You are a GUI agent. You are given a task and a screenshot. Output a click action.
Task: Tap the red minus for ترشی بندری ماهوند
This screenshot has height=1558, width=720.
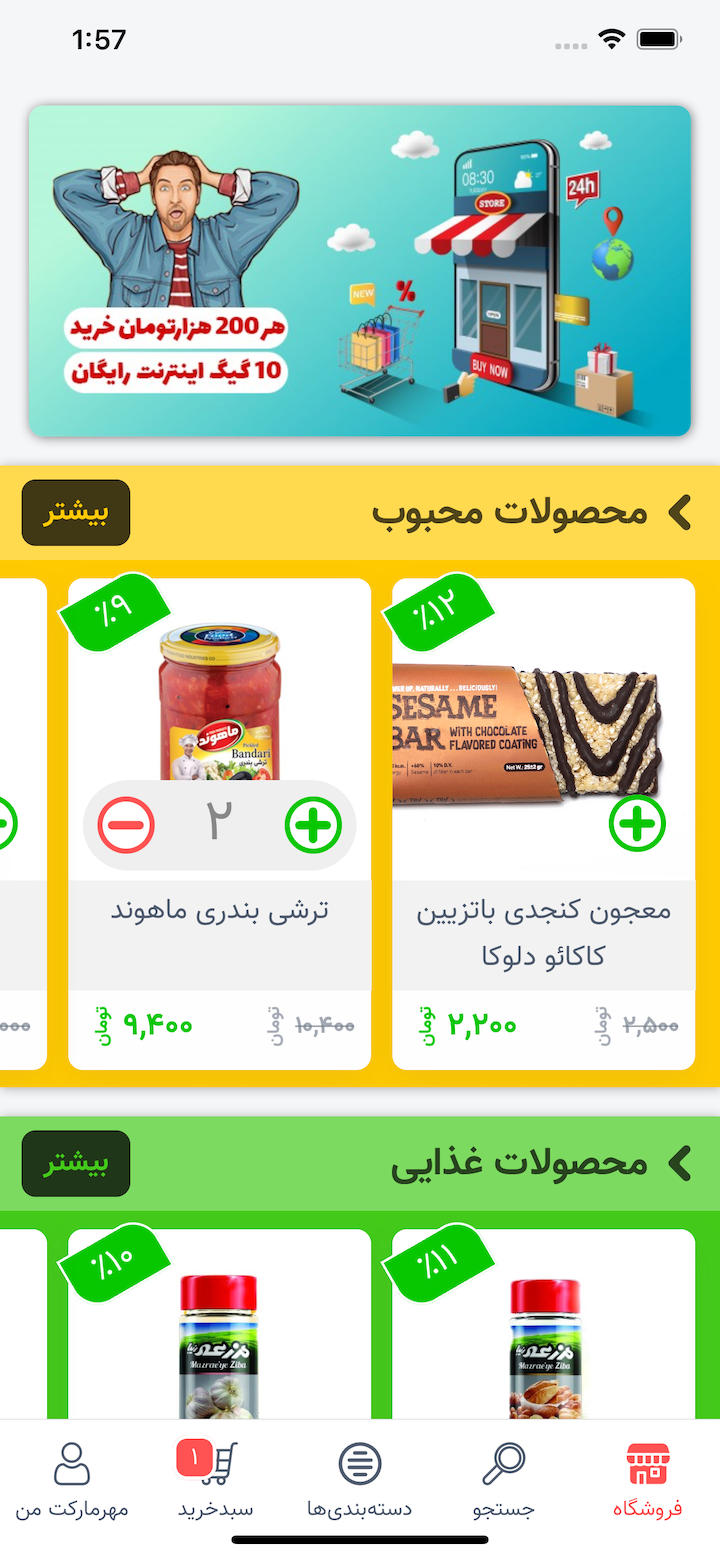tap(126, 824)
